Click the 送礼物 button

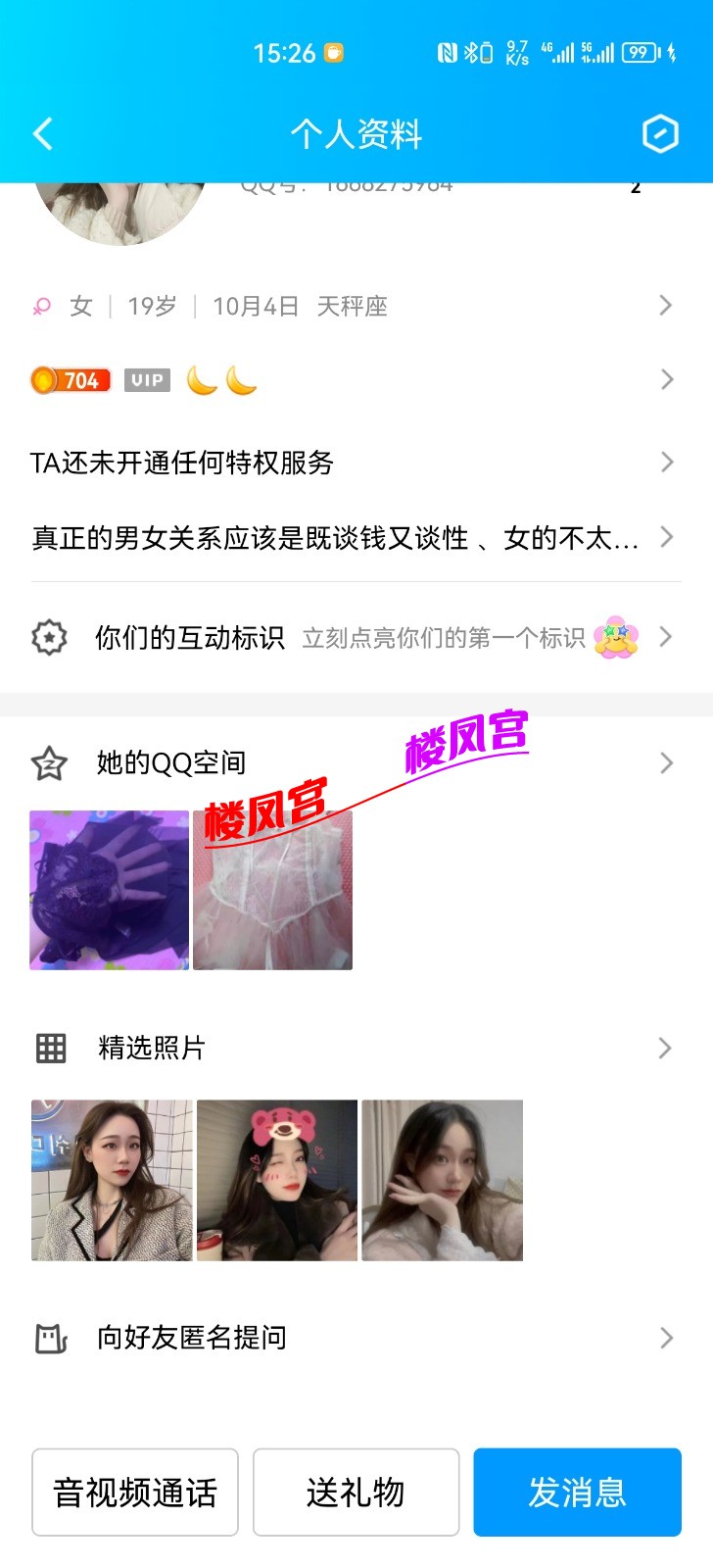356,1492
